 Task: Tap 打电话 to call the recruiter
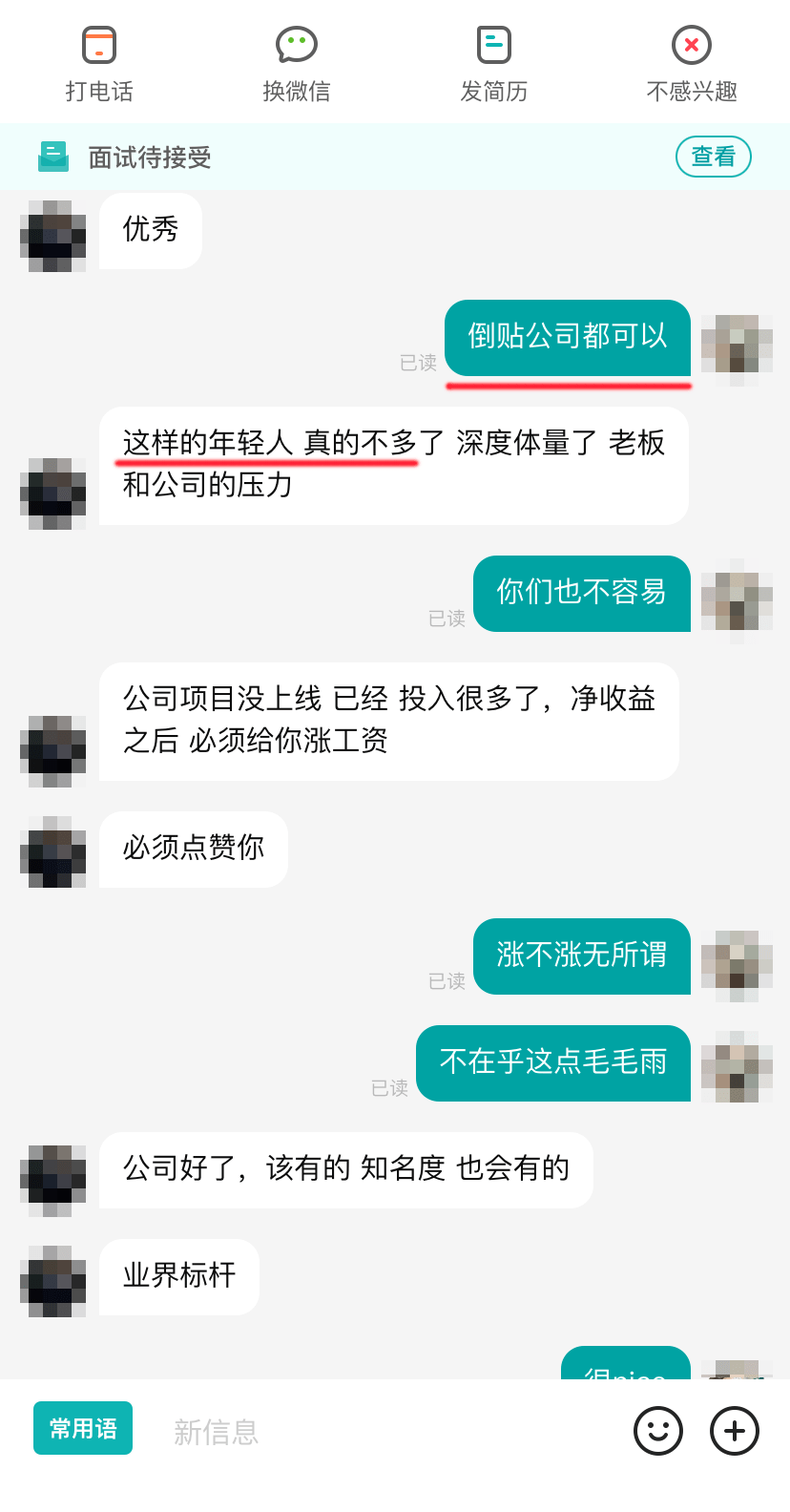pos(99,64)
